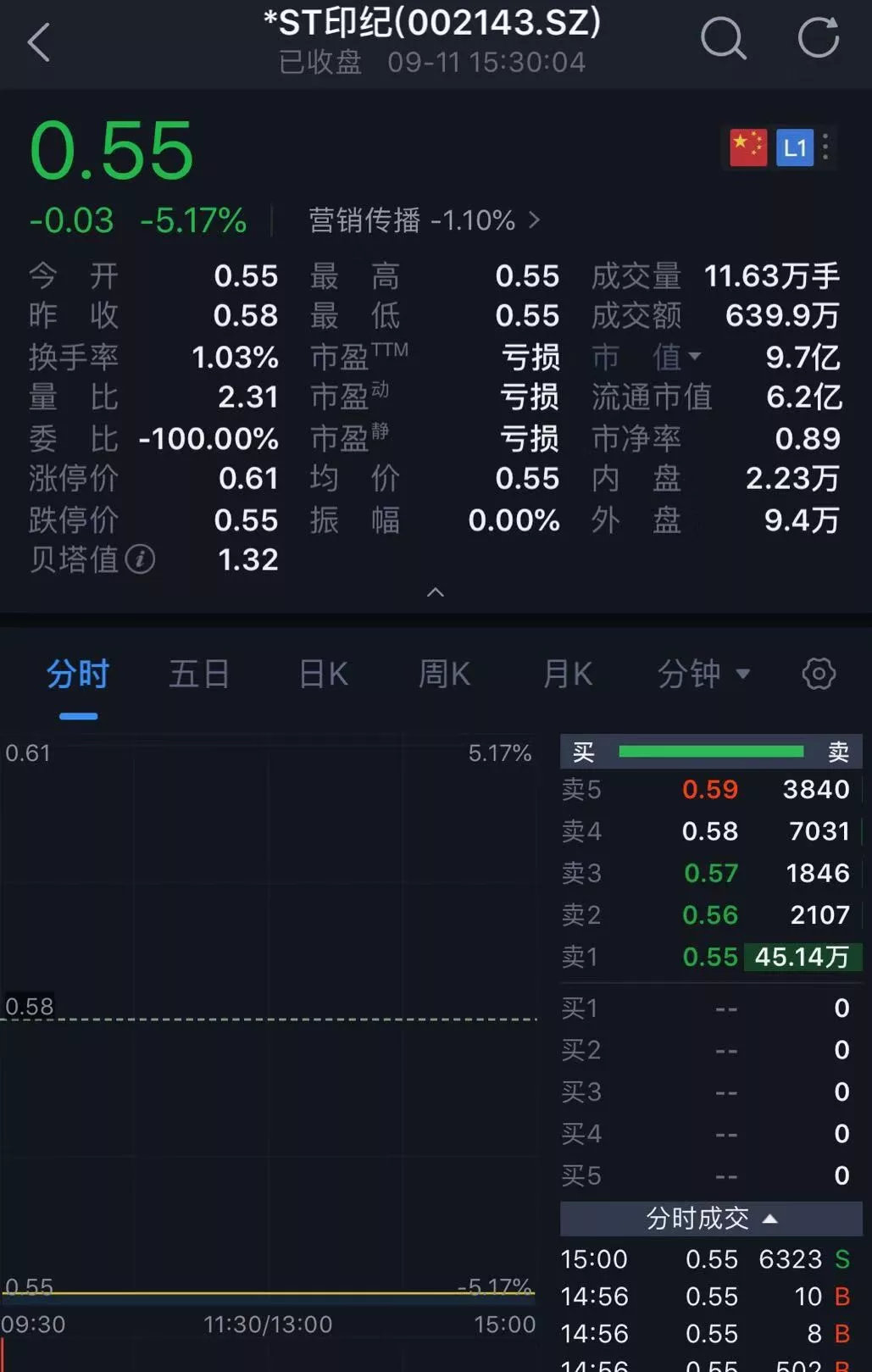Open the L1 market level options menu
Screen dimensions: 872x1372
point(825,147)
